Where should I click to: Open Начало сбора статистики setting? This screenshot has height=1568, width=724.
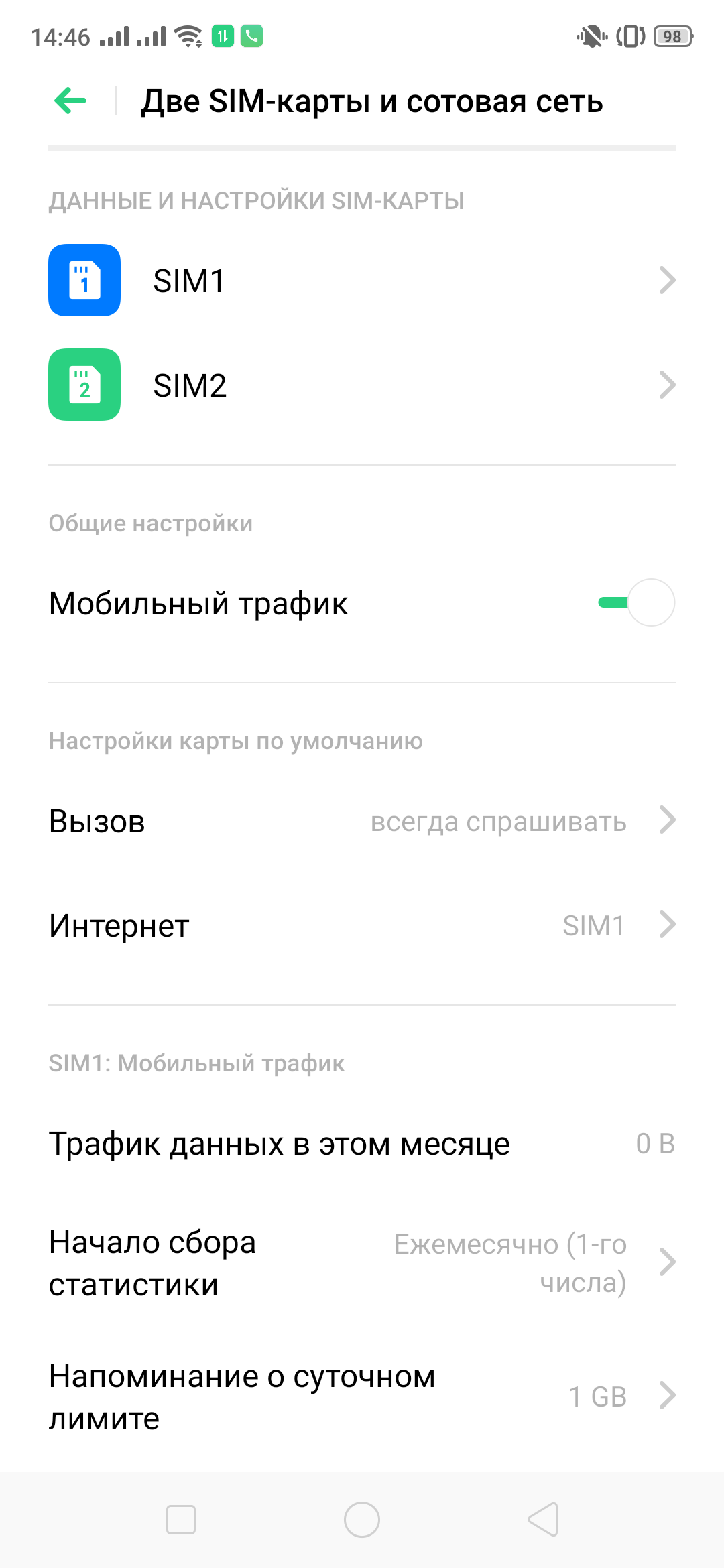tap(362, 1263)
